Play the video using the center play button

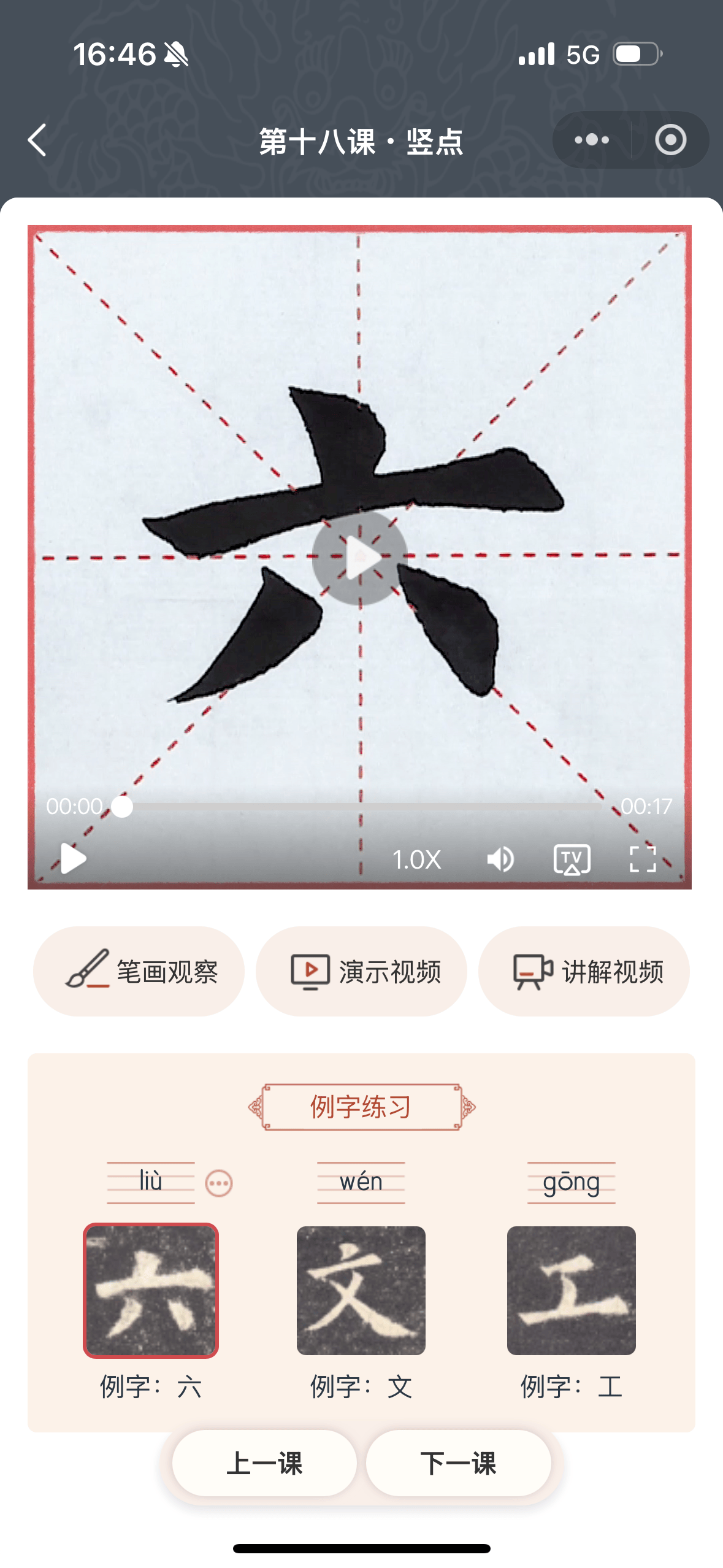coord(360,558)
